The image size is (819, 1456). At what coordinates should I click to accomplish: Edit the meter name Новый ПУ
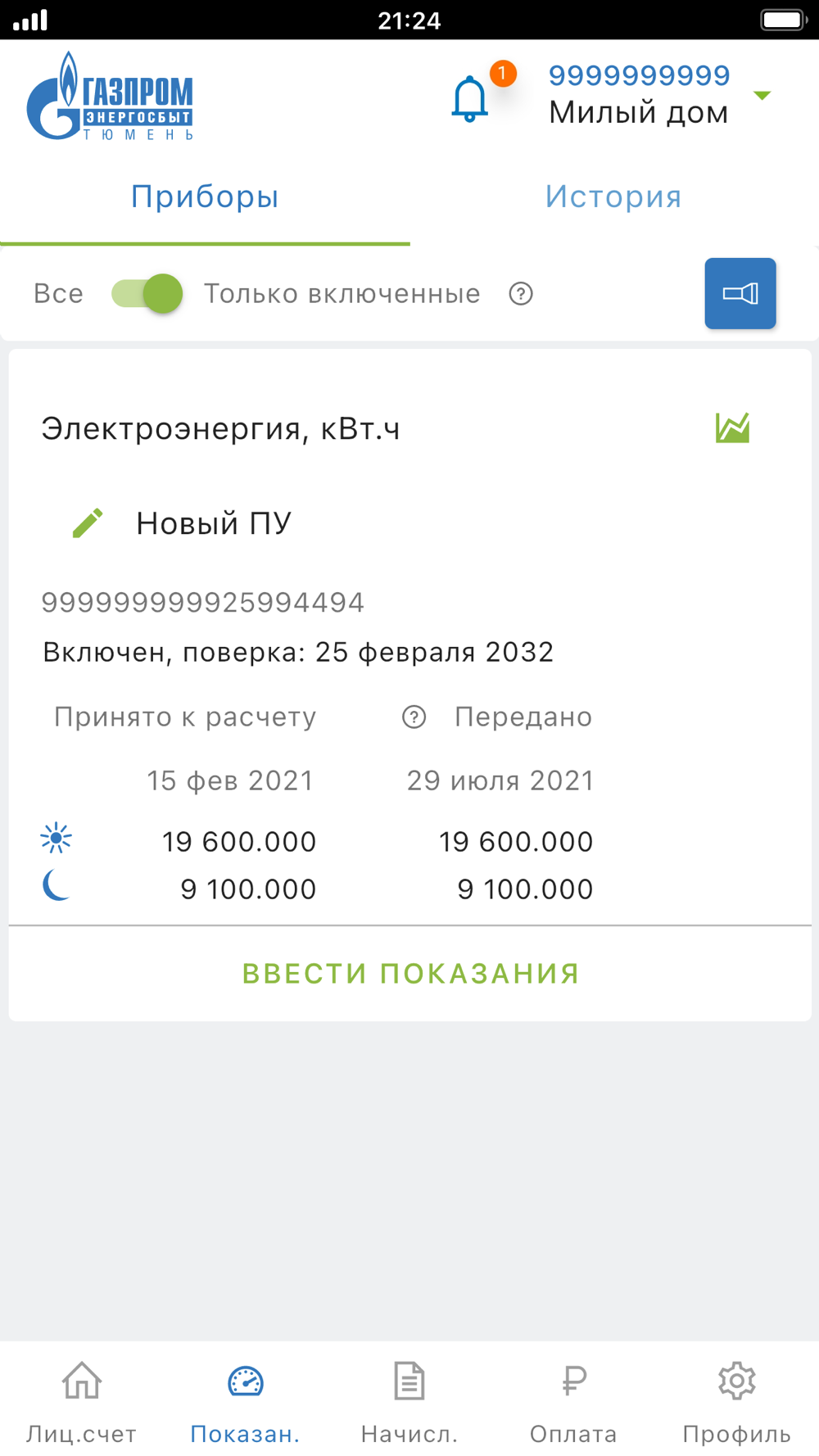point(88,523)
